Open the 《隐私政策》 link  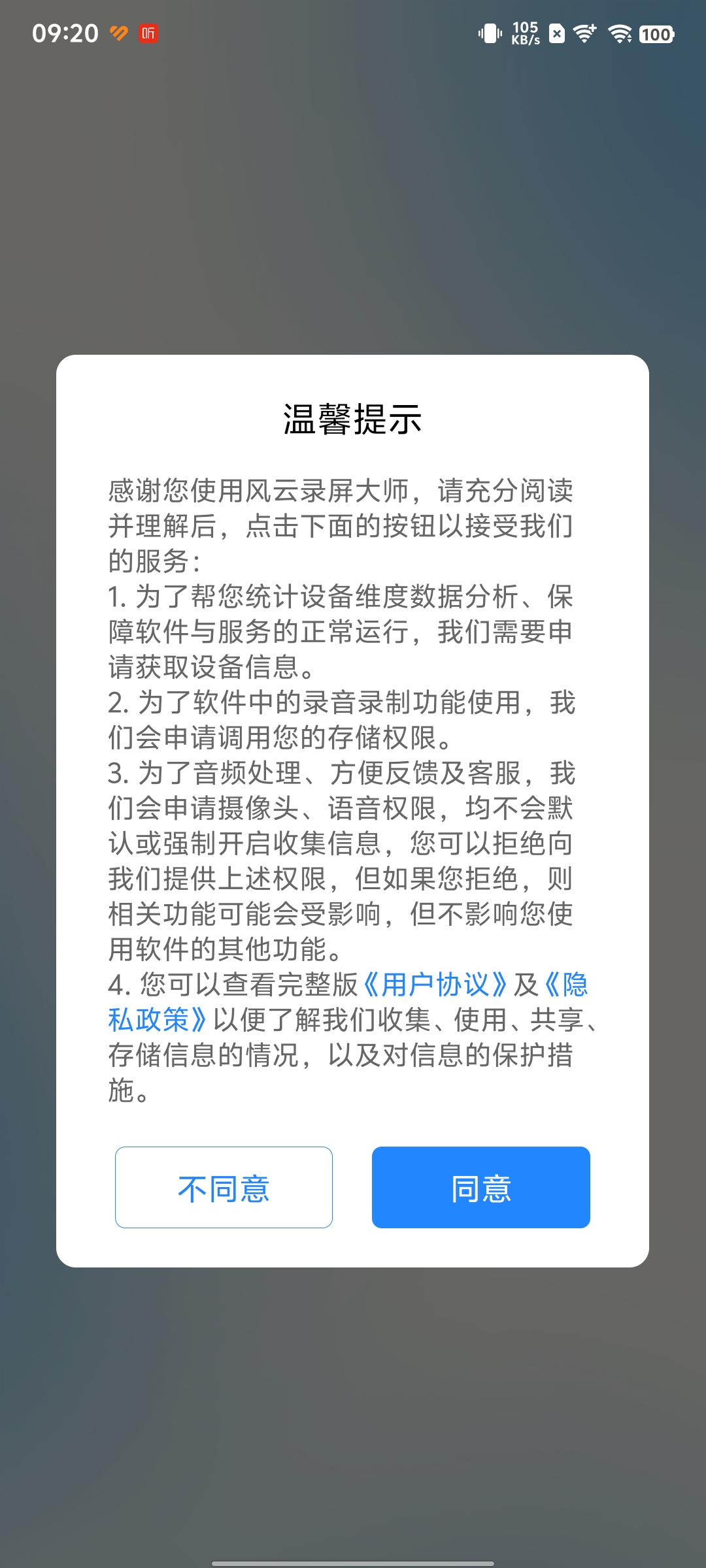tap(157, 1020)
